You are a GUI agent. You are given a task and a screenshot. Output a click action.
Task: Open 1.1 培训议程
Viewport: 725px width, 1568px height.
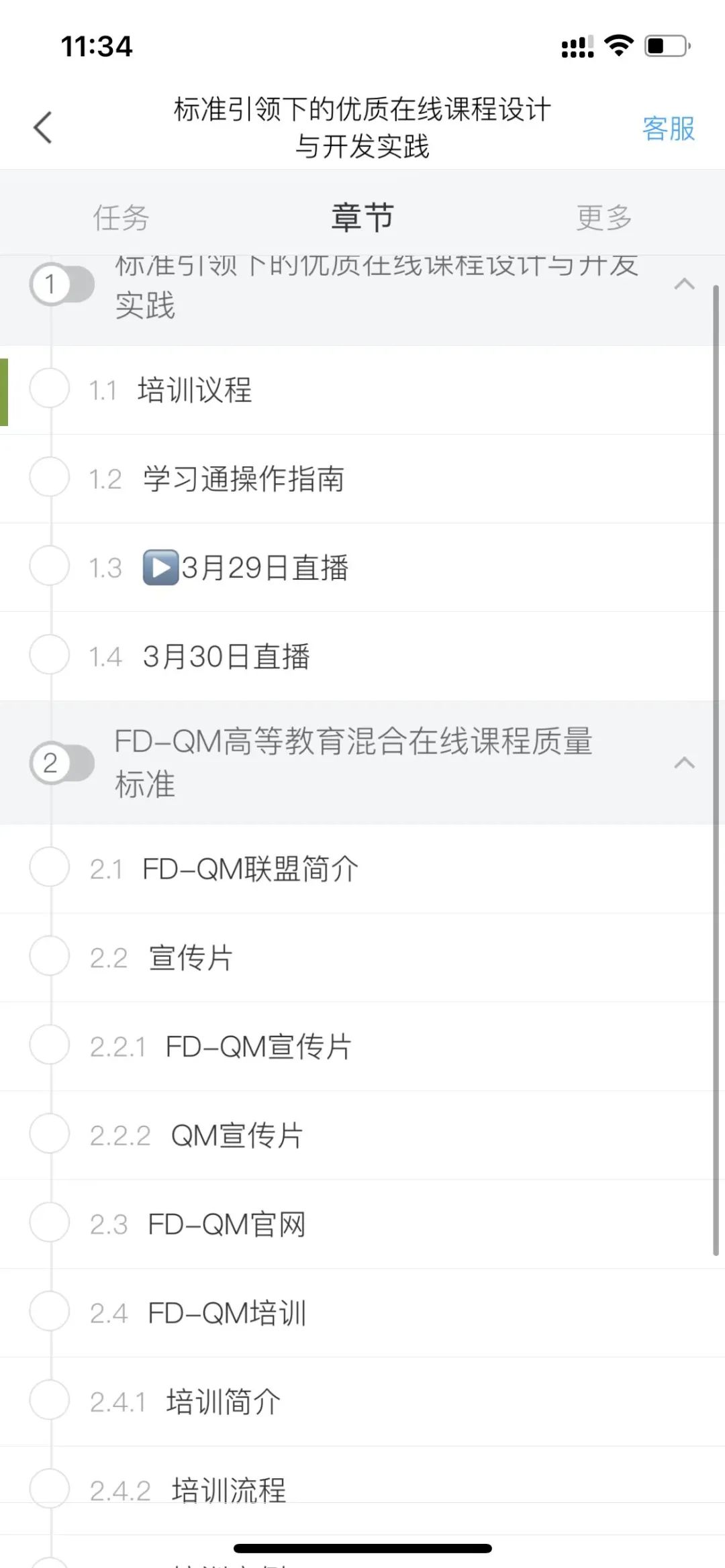pyautogui.click(x=195, y=390)
